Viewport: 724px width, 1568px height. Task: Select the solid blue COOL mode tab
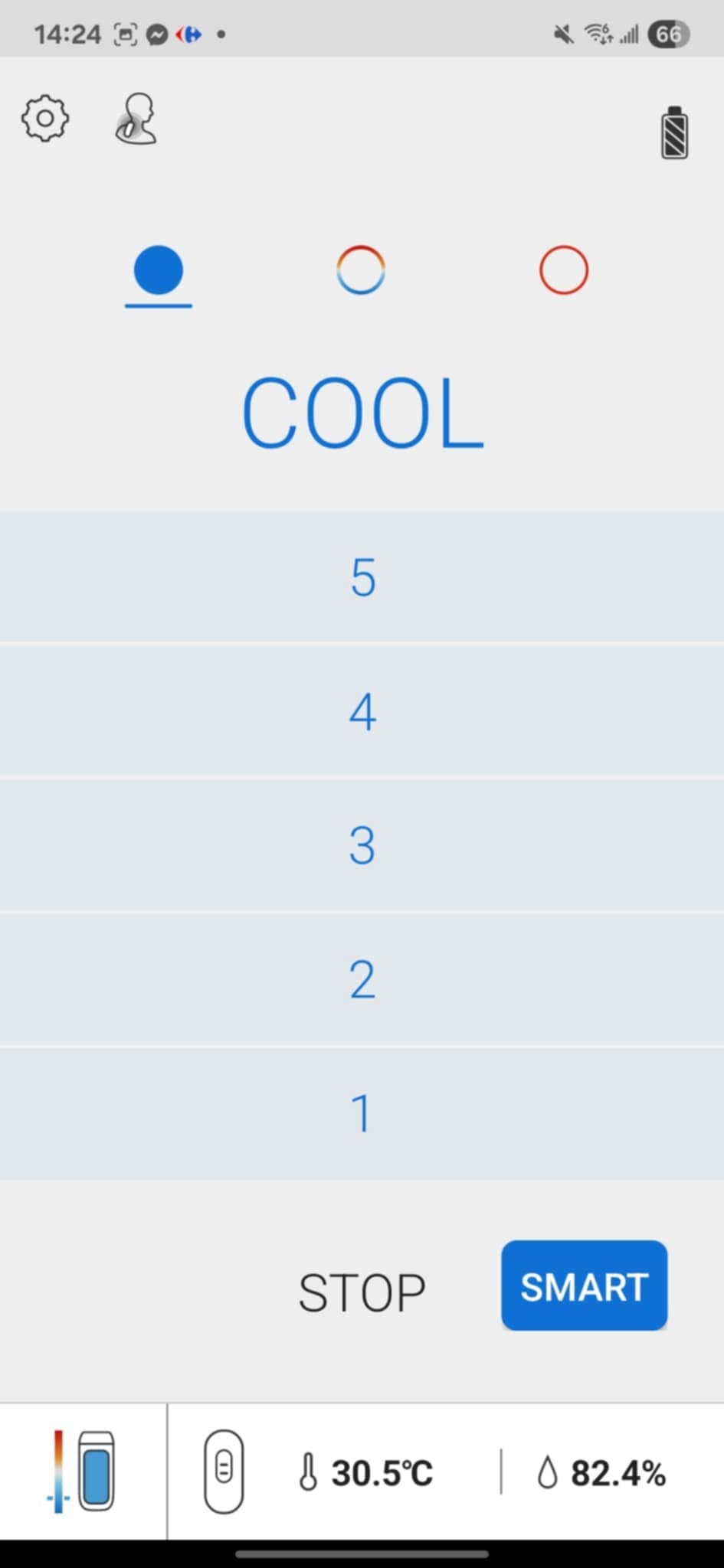[159, 270]
